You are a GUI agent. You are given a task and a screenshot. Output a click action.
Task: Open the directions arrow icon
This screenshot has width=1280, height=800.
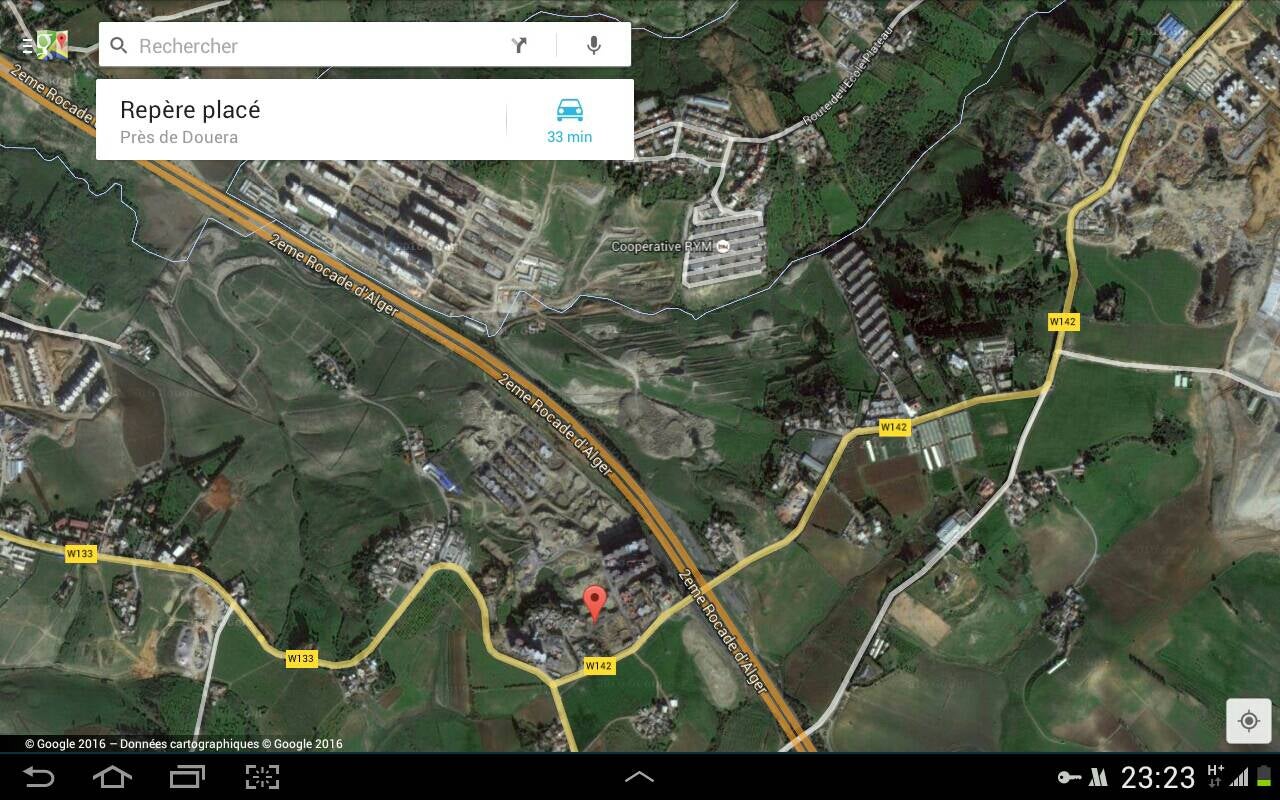click(x=519, y=46)
